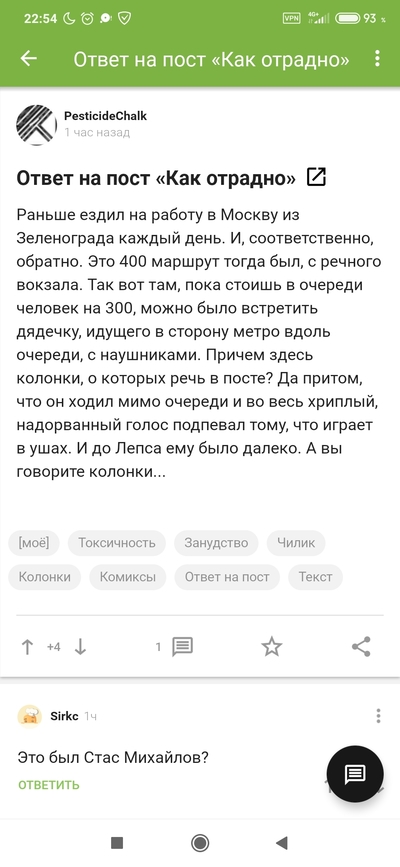Image resolution: width=400 pixels, height=867 pixels.
Task: Downvote the post
Action: point(81,647)
